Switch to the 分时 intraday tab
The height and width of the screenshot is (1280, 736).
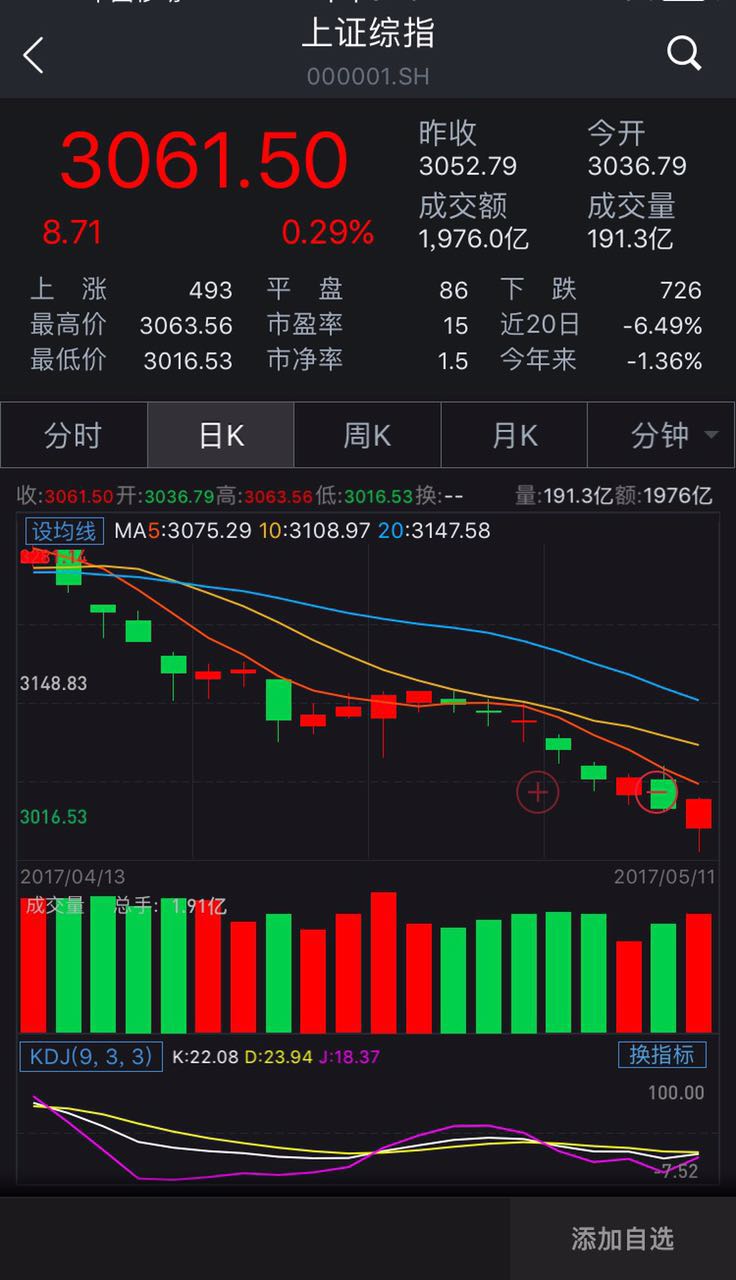click(73, 435)
